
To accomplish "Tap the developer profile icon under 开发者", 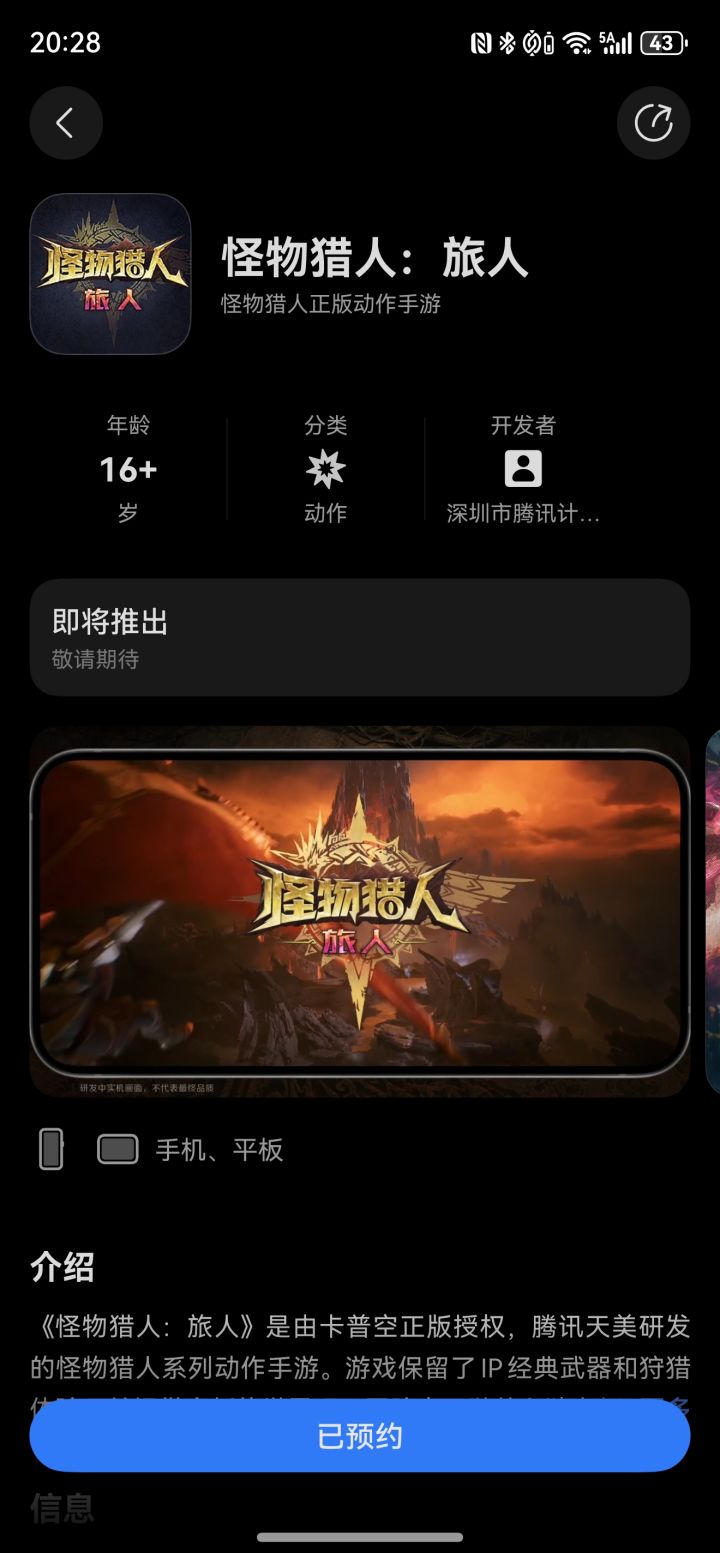I will 524,468.
